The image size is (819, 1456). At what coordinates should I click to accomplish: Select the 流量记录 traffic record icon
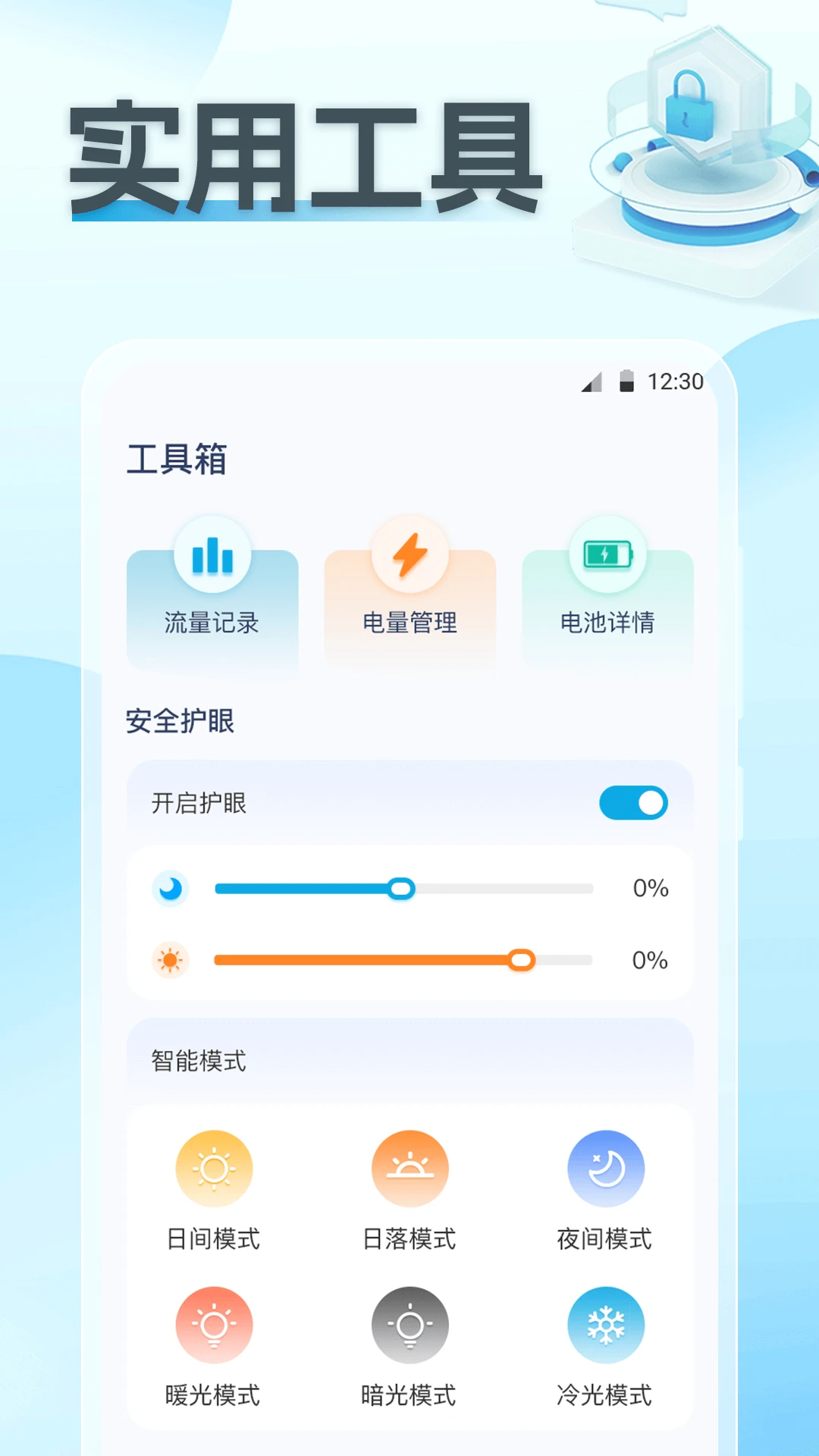click(x=213, y=556)
